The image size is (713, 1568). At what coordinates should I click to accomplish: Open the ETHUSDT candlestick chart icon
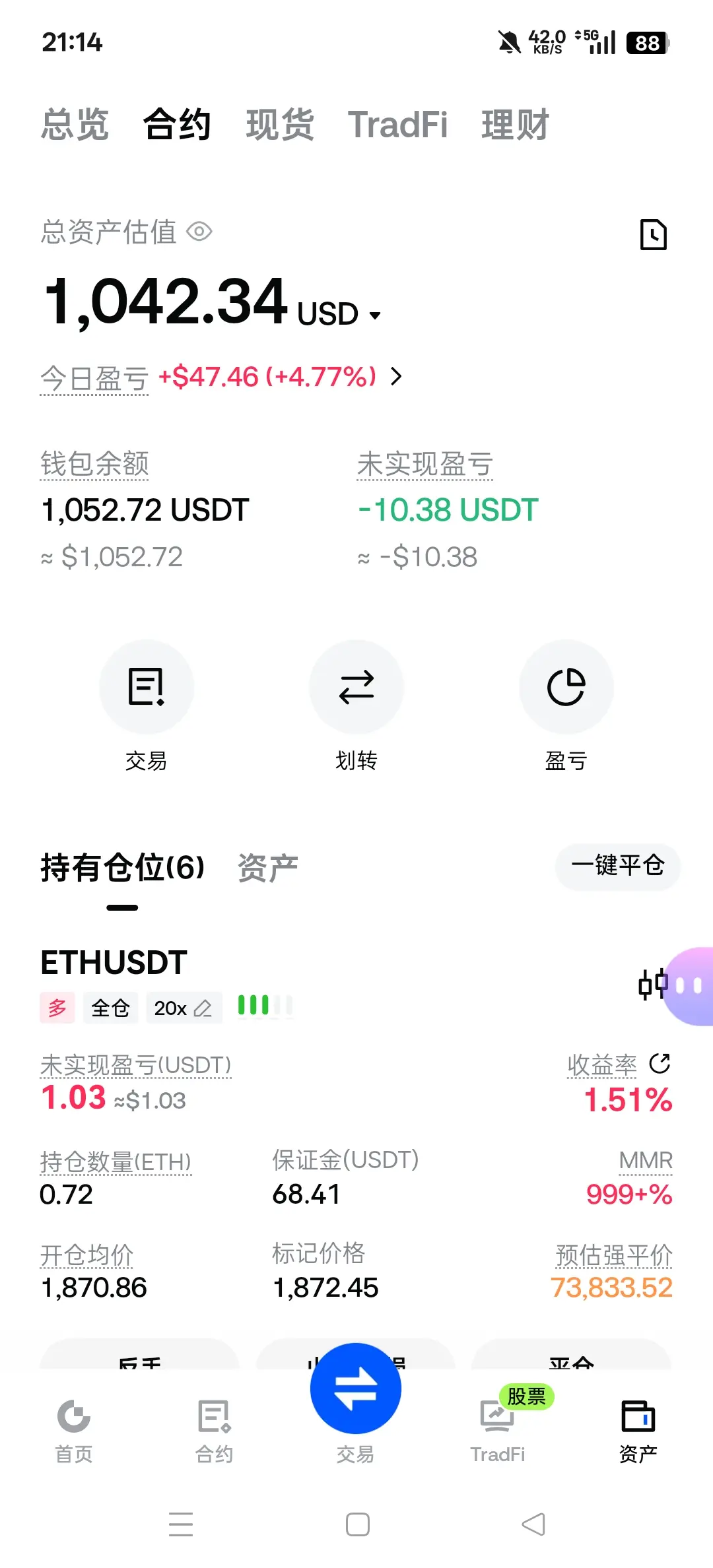pos(653,985)
